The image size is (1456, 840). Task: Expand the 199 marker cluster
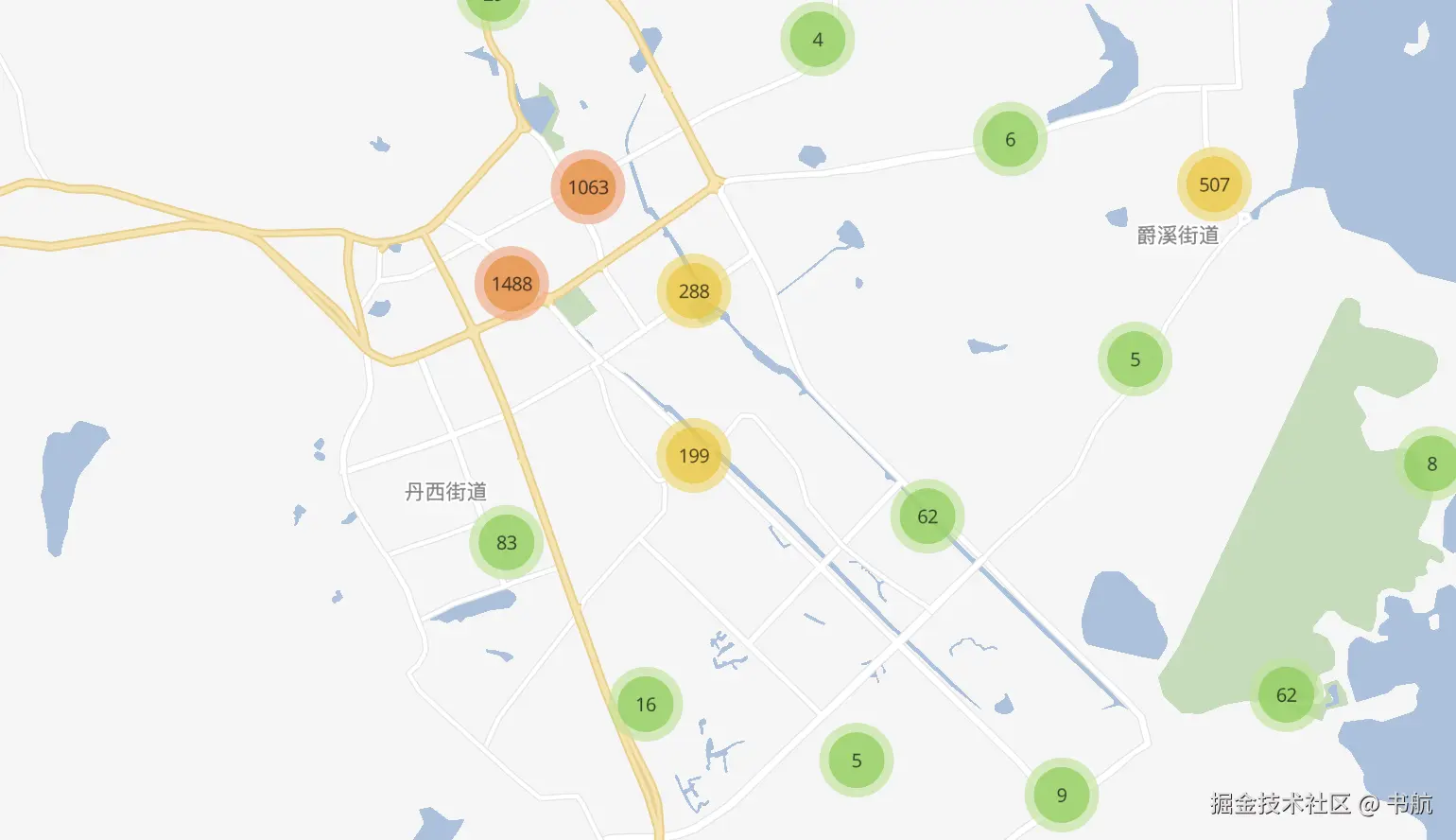pos(694,456)
